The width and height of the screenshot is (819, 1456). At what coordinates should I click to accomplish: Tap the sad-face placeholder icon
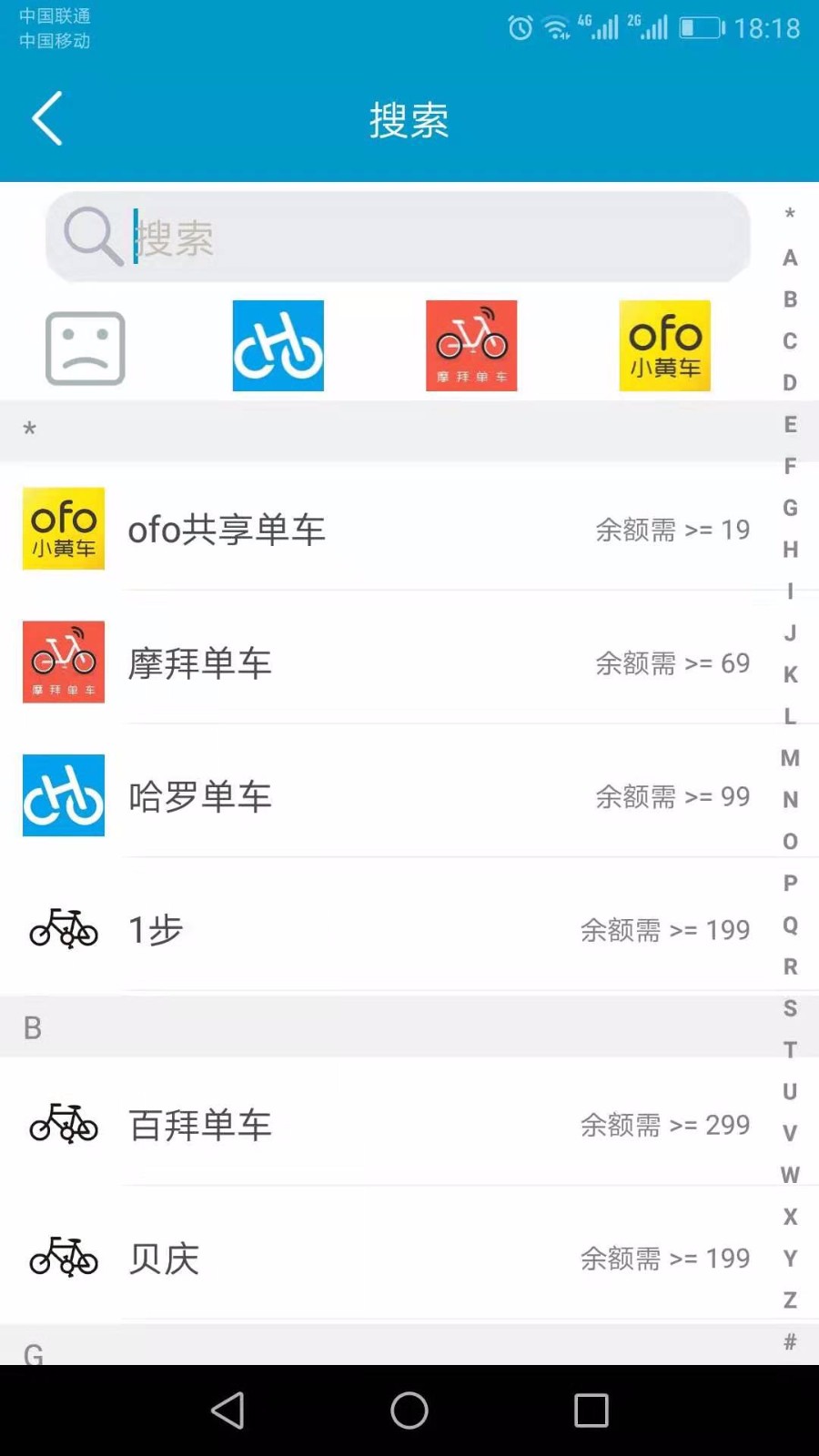click(x=85, y=346)
